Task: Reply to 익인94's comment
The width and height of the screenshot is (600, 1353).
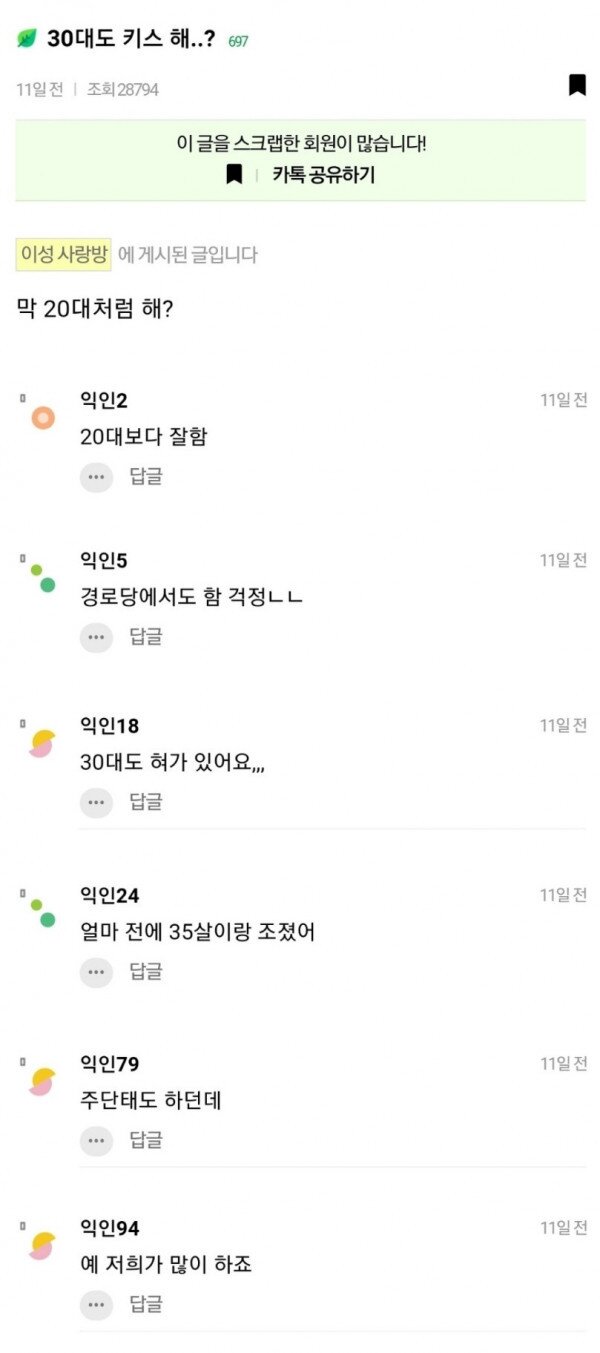Action: point(146,1304)
